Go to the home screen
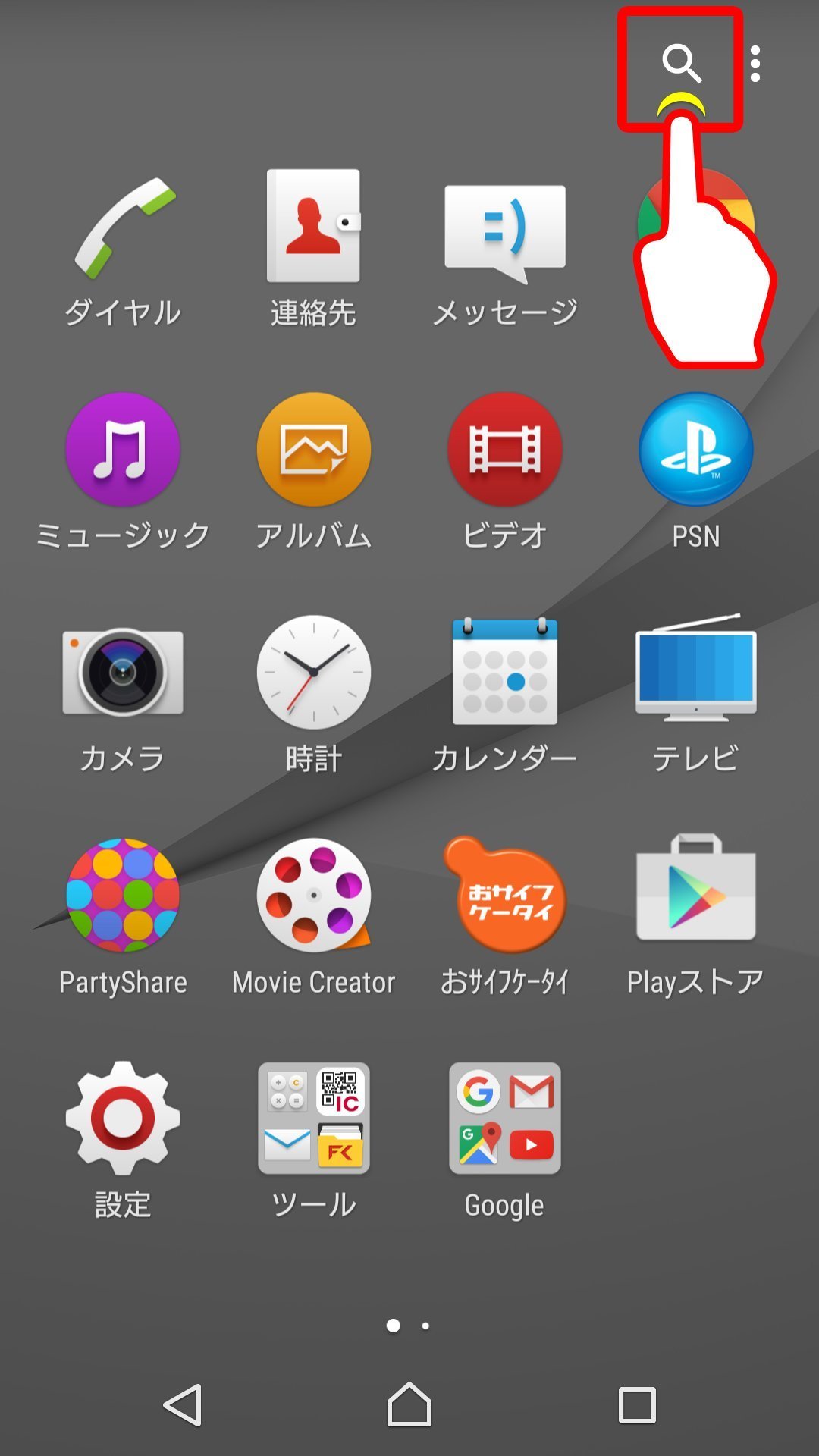Image resolution: width=819 pixels, height=1456 pixels. (409, 1404)
